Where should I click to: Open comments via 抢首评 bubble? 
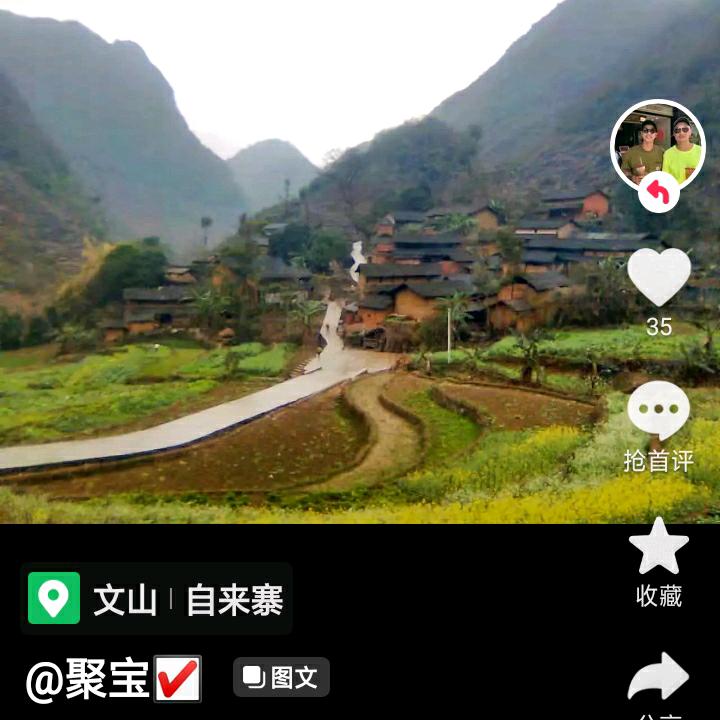658,411
